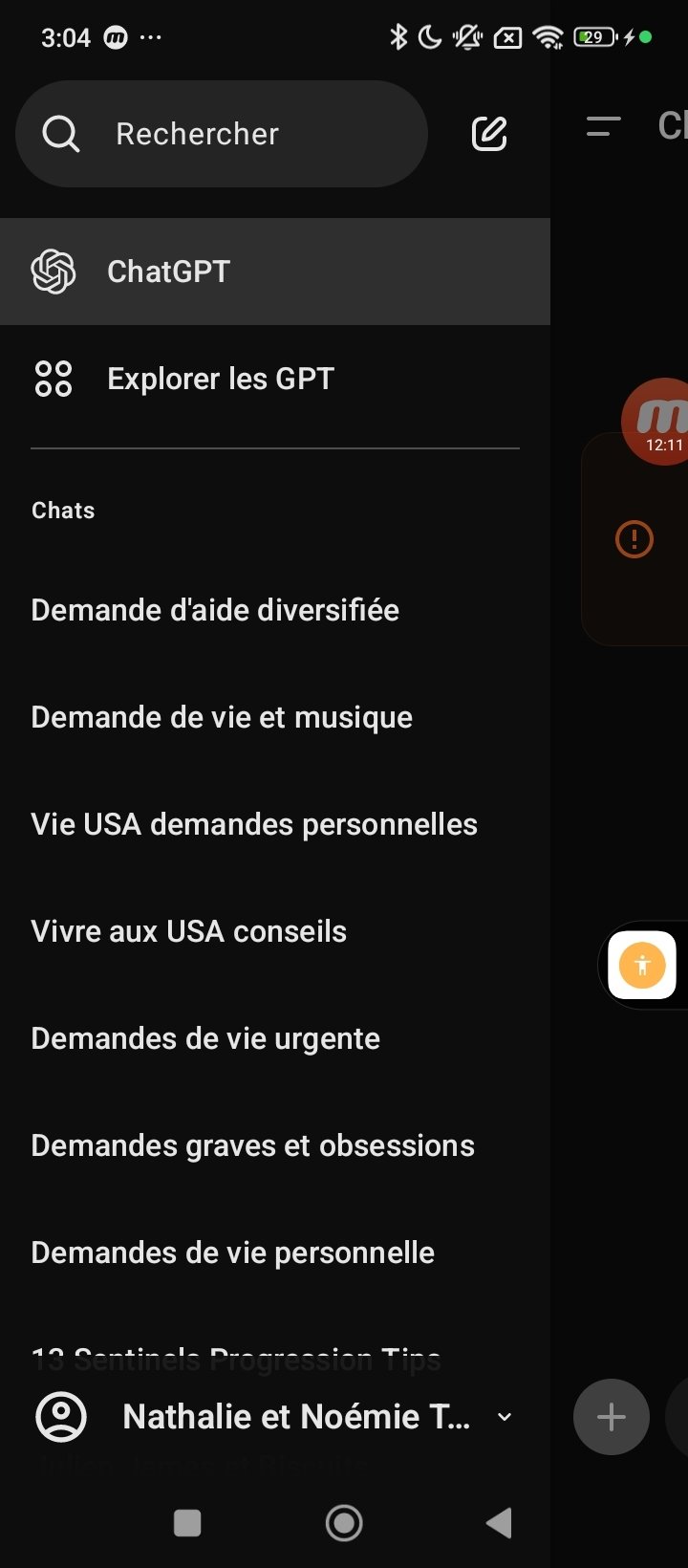The image size is (688, 1568).
Task: Open chat Demande d'aide diversifiée
Action: (215, 610)
